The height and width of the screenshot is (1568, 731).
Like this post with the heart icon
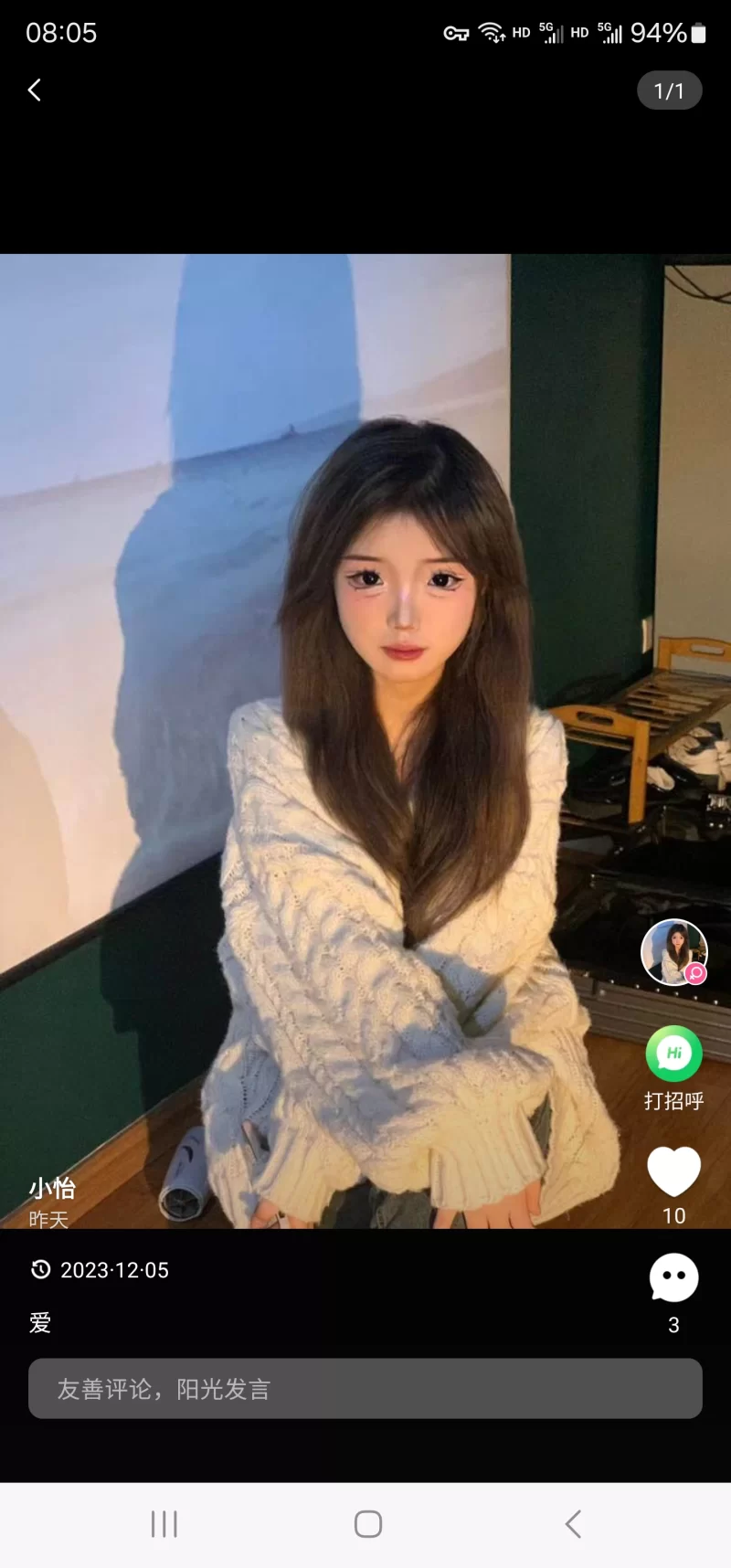(673, 1171)
